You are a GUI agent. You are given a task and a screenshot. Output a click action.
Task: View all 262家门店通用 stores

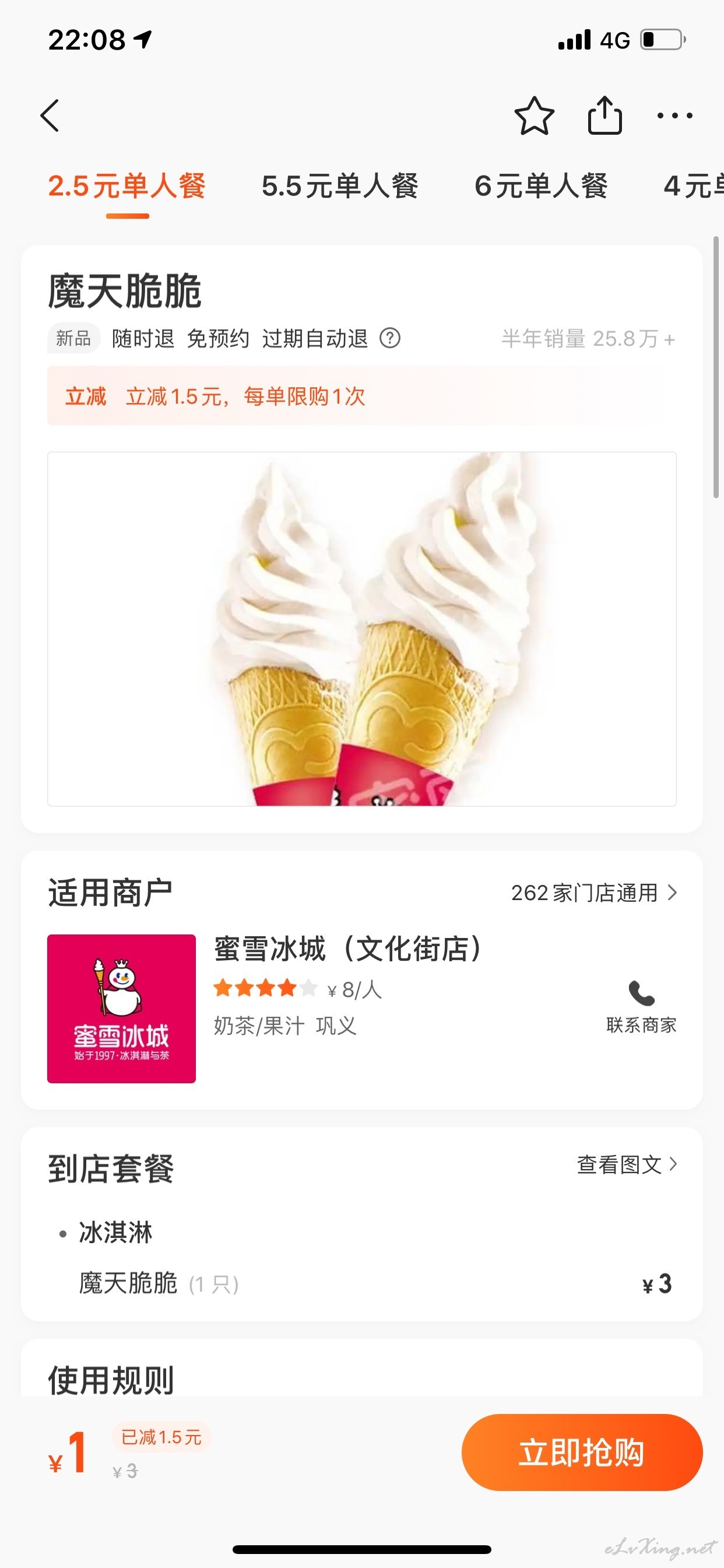click(594, 893)
